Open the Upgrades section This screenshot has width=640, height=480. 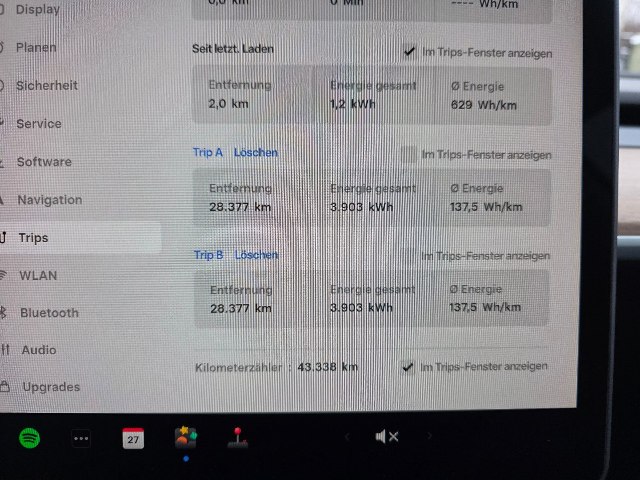point(51,387)
